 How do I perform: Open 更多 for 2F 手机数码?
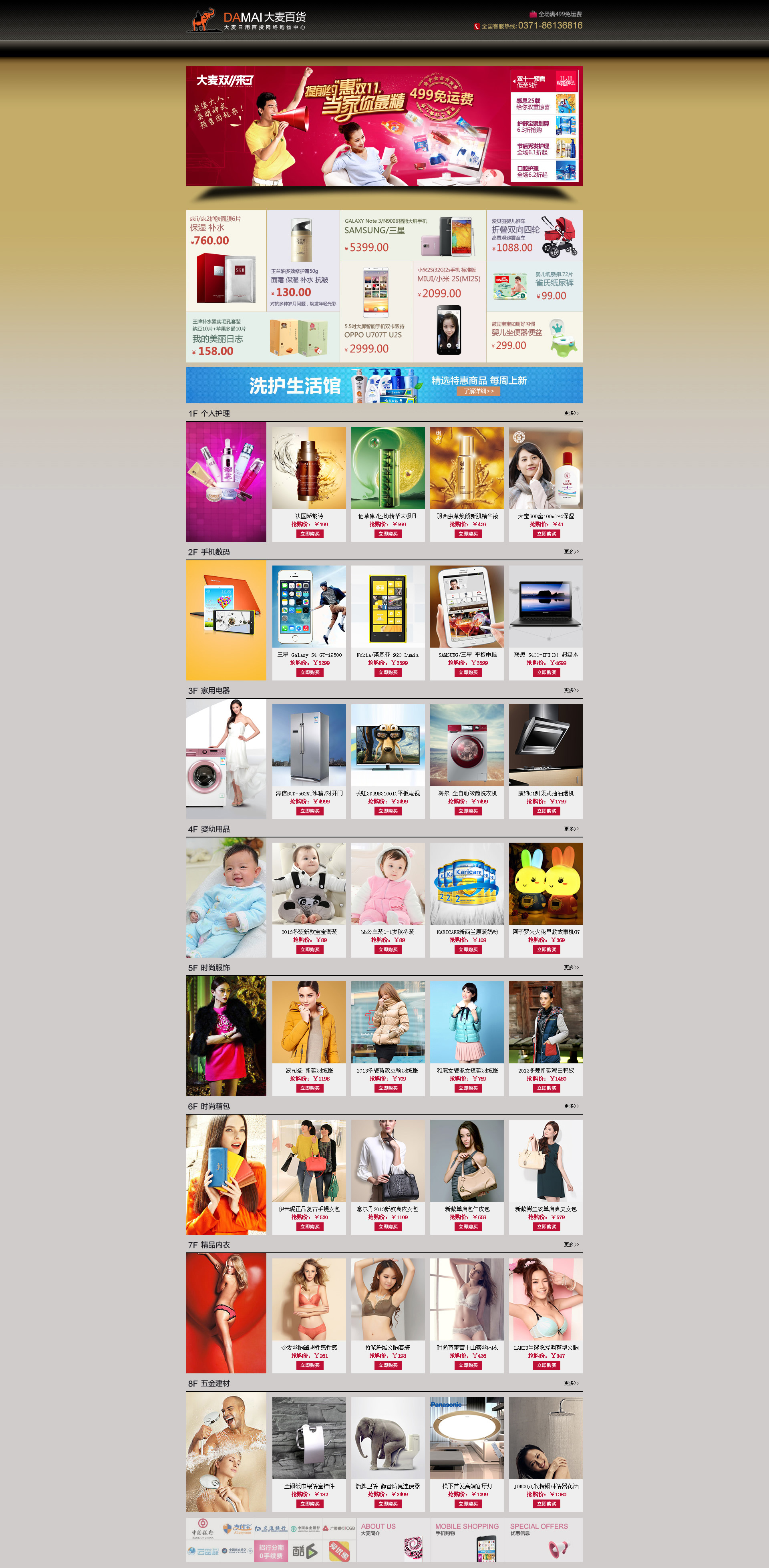[570, 552]
